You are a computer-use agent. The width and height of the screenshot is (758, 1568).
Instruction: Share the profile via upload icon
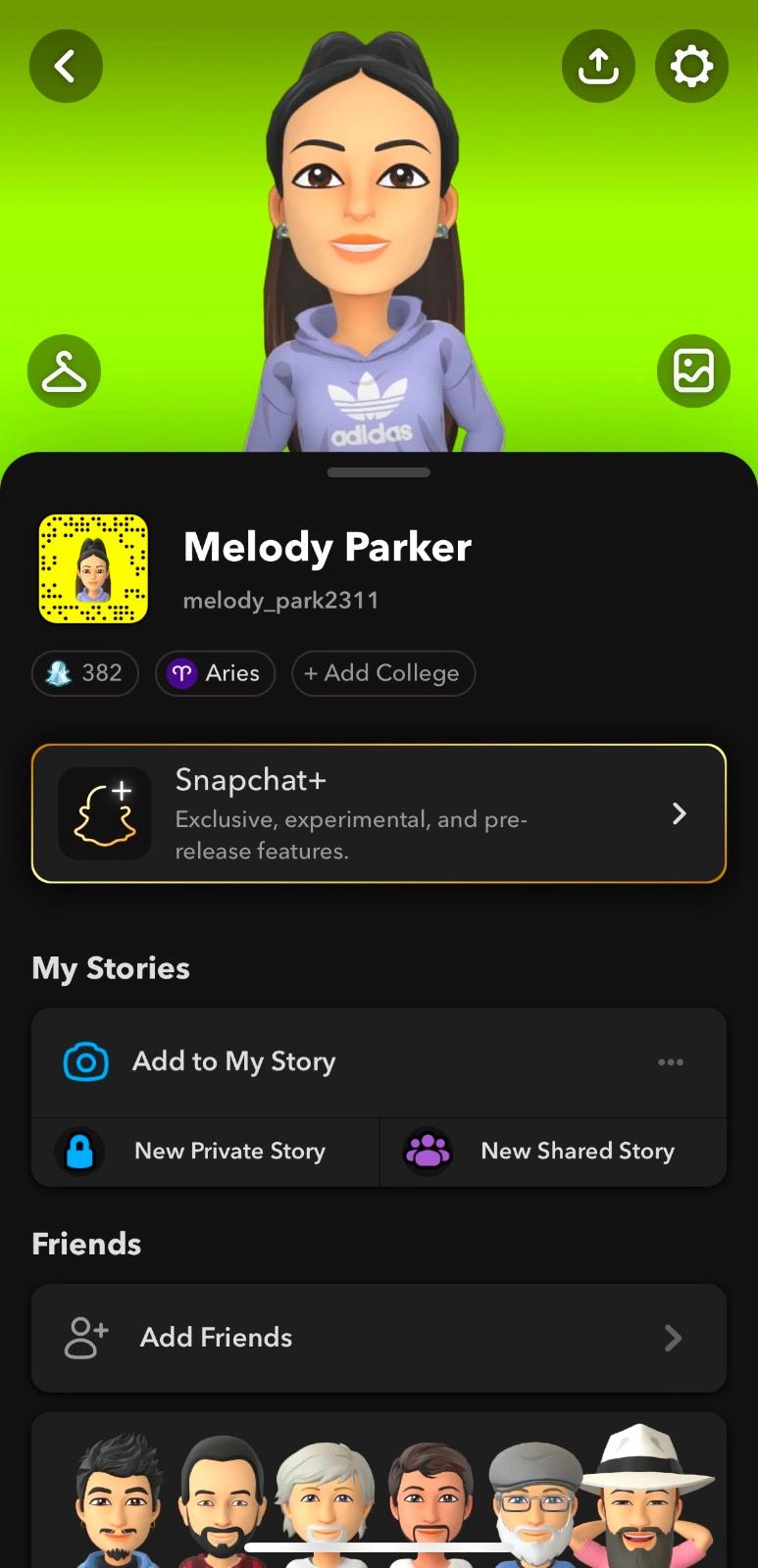tap(598, 67)
